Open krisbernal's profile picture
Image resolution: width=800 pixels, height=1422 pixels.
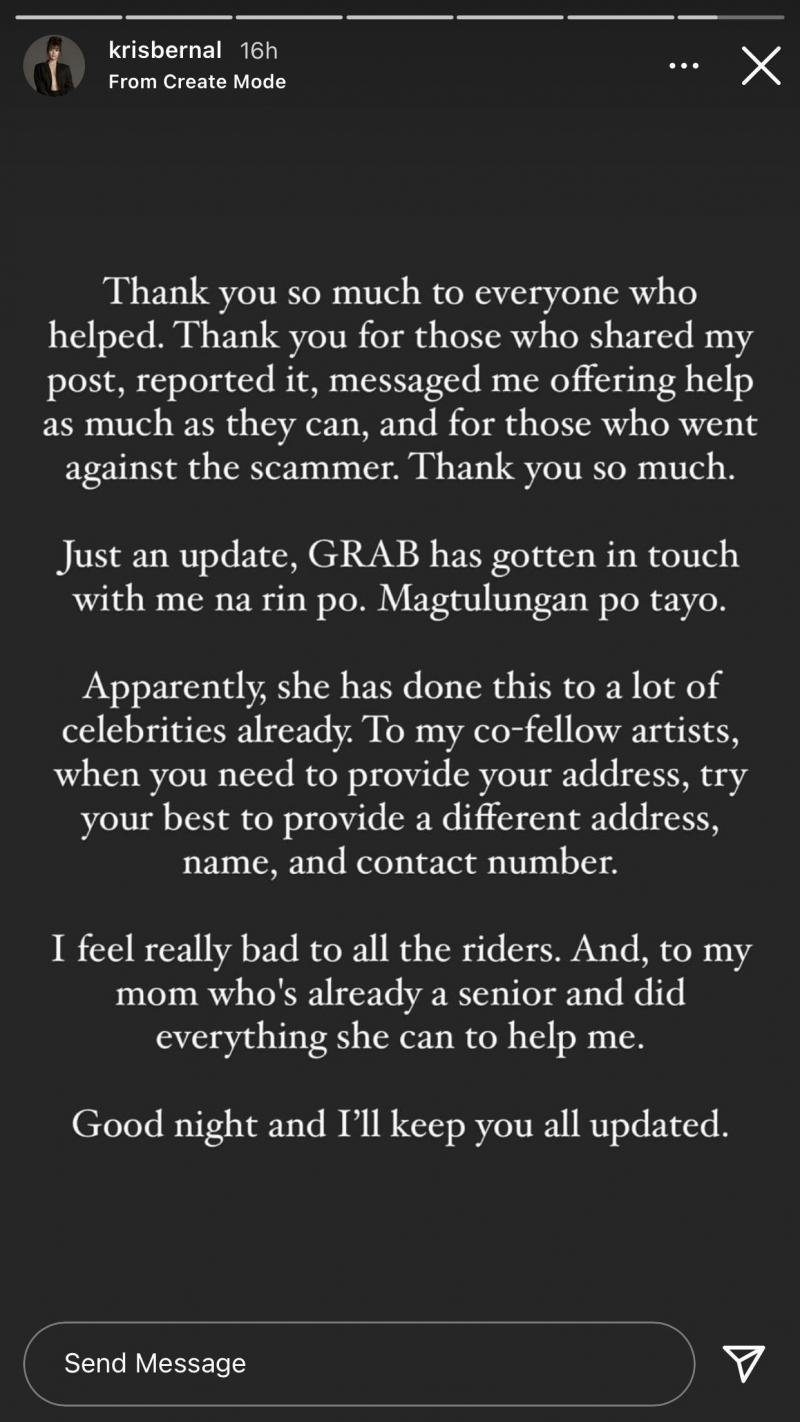pos(54,66)
